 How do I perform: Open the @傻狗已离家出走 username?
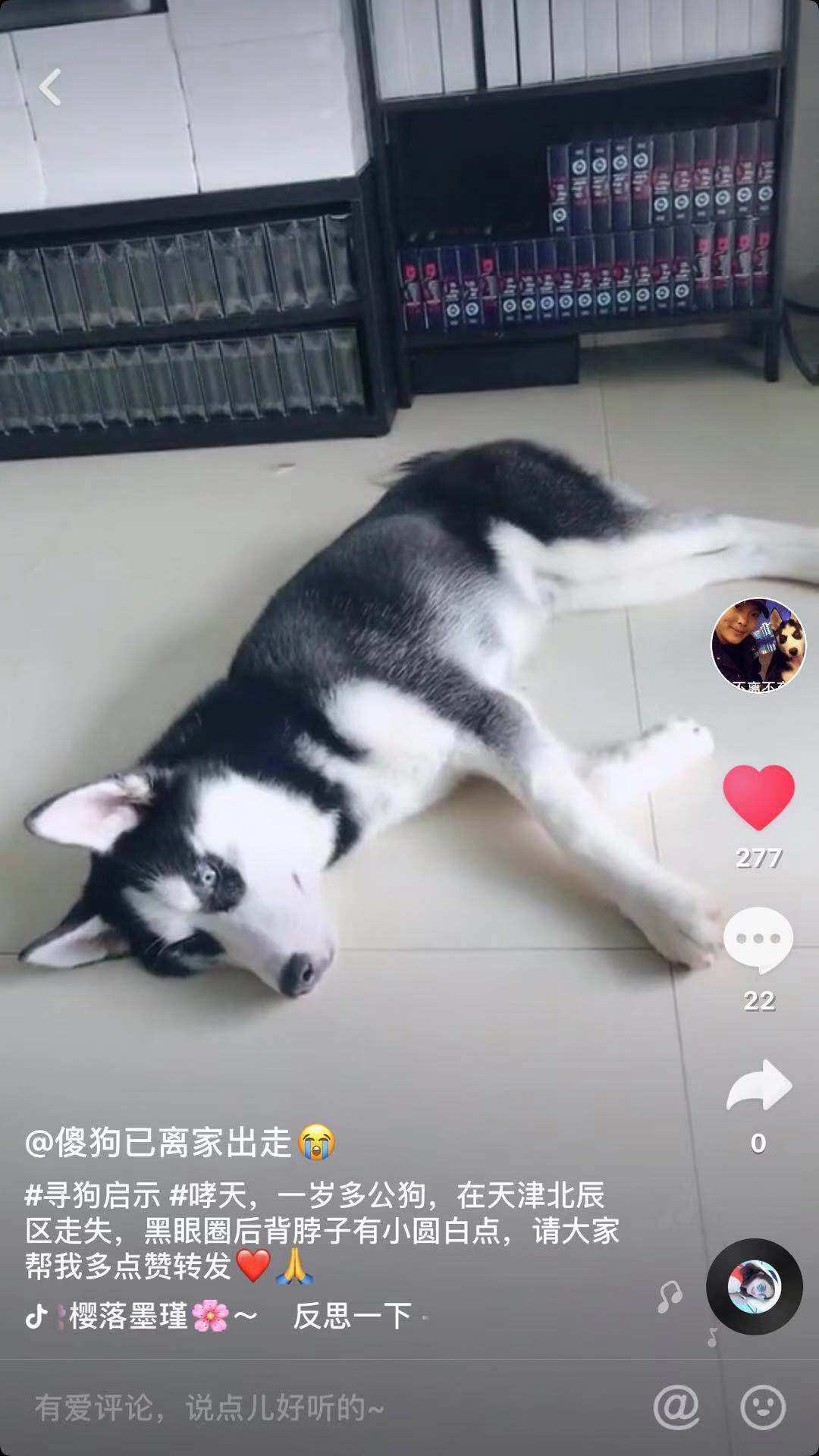tap(159, 1141)
